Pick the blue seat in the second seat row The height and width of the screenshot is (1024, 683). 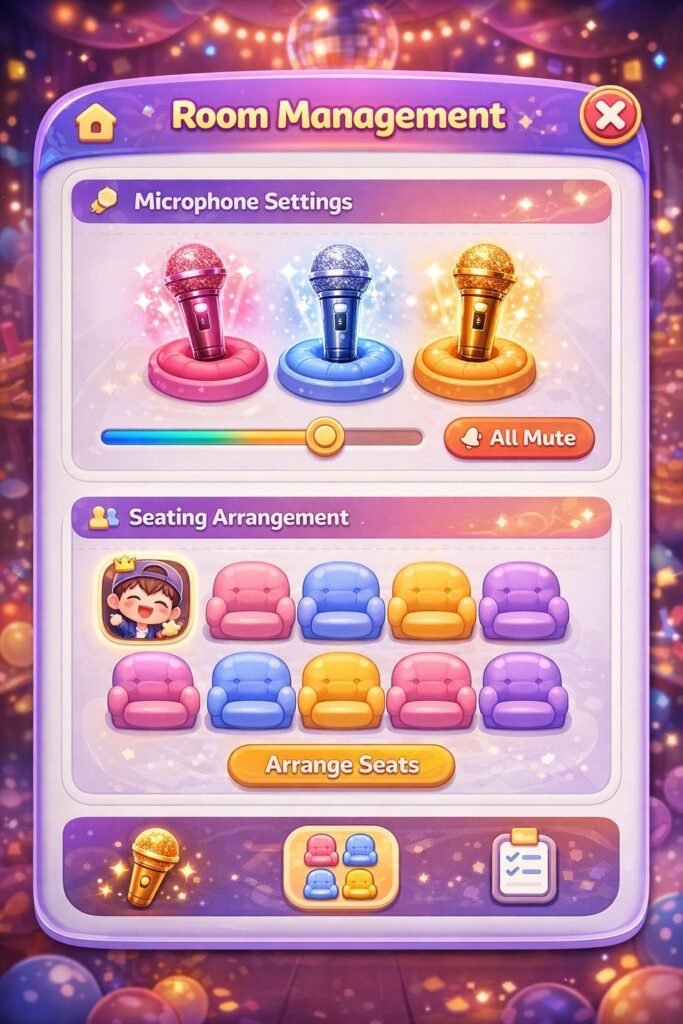[251, 690]
